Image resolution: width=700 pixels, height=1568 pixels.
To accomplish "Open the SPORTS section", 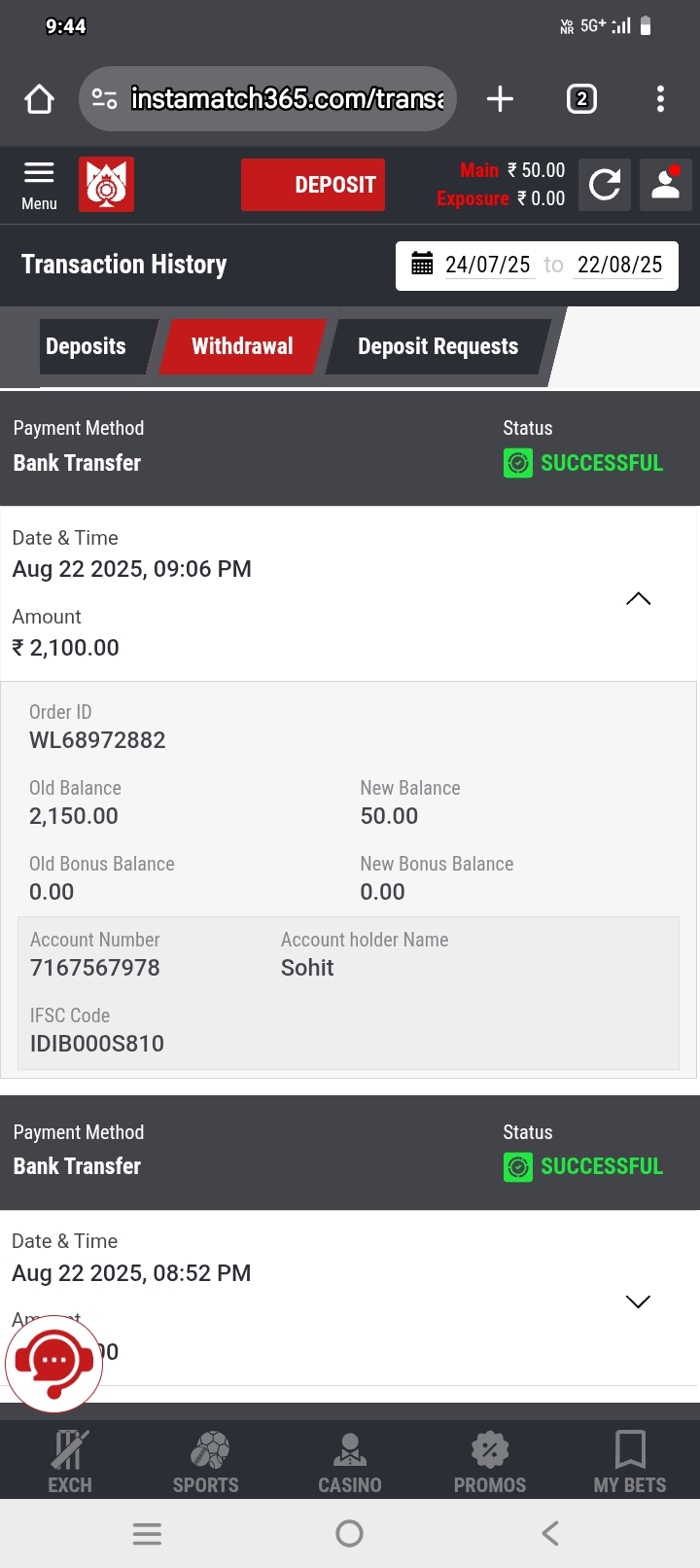I will pyautogui.click(x=206, y=1461).
